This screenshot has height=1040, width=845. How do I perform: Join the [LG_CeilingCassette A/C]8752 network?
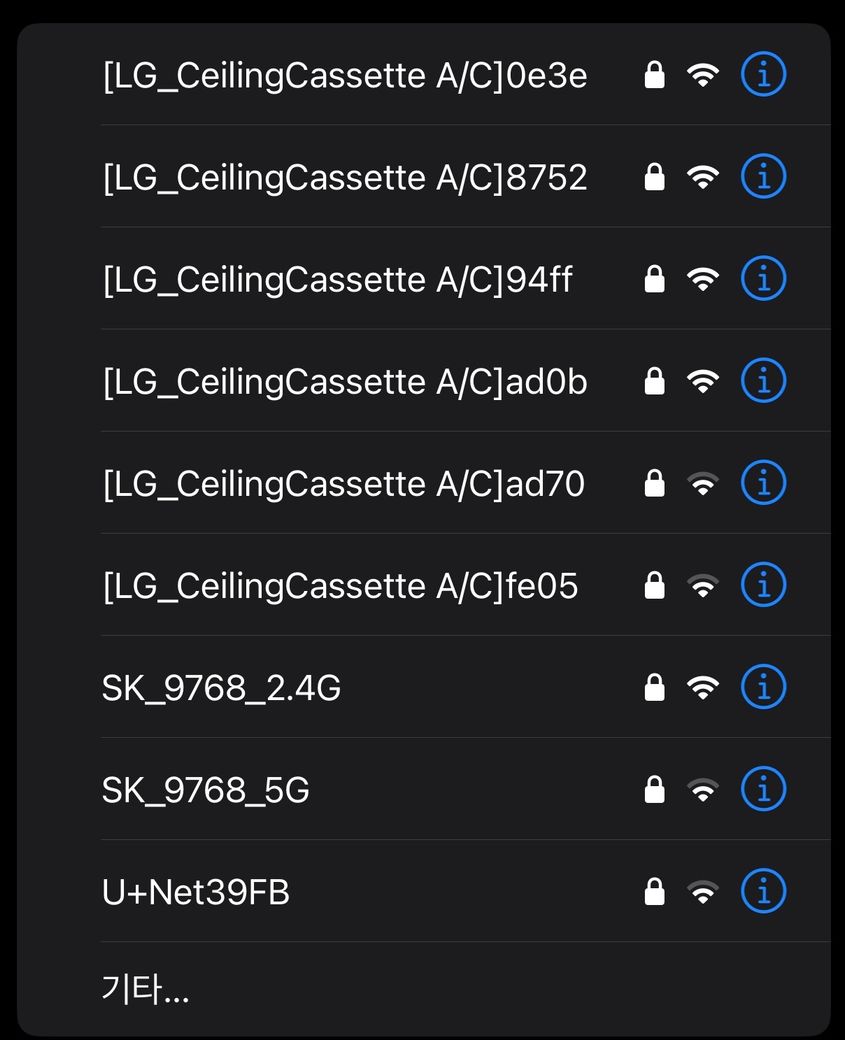345,177
